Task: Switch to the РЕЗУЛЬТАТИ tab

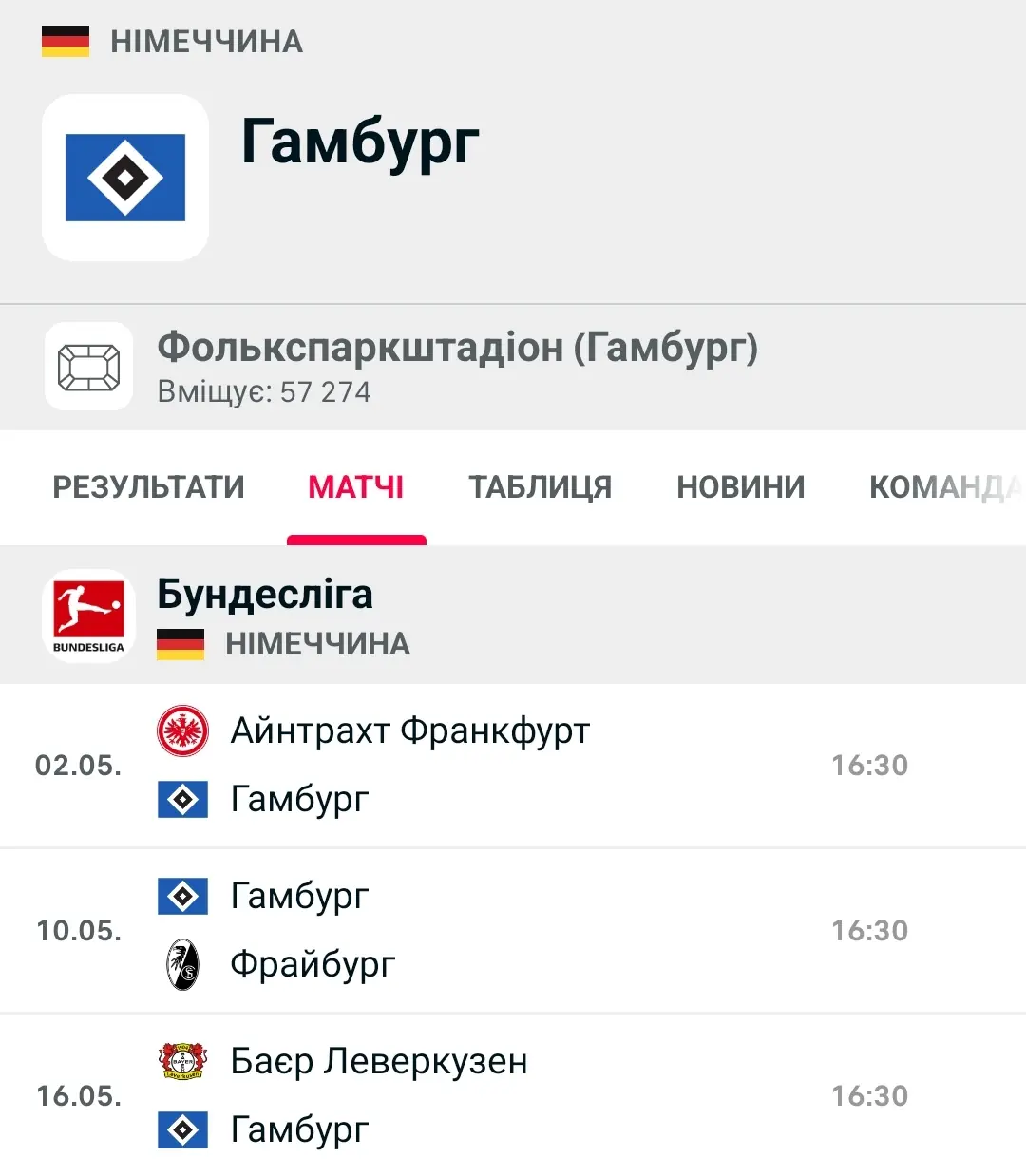Action: coord(148,487)
